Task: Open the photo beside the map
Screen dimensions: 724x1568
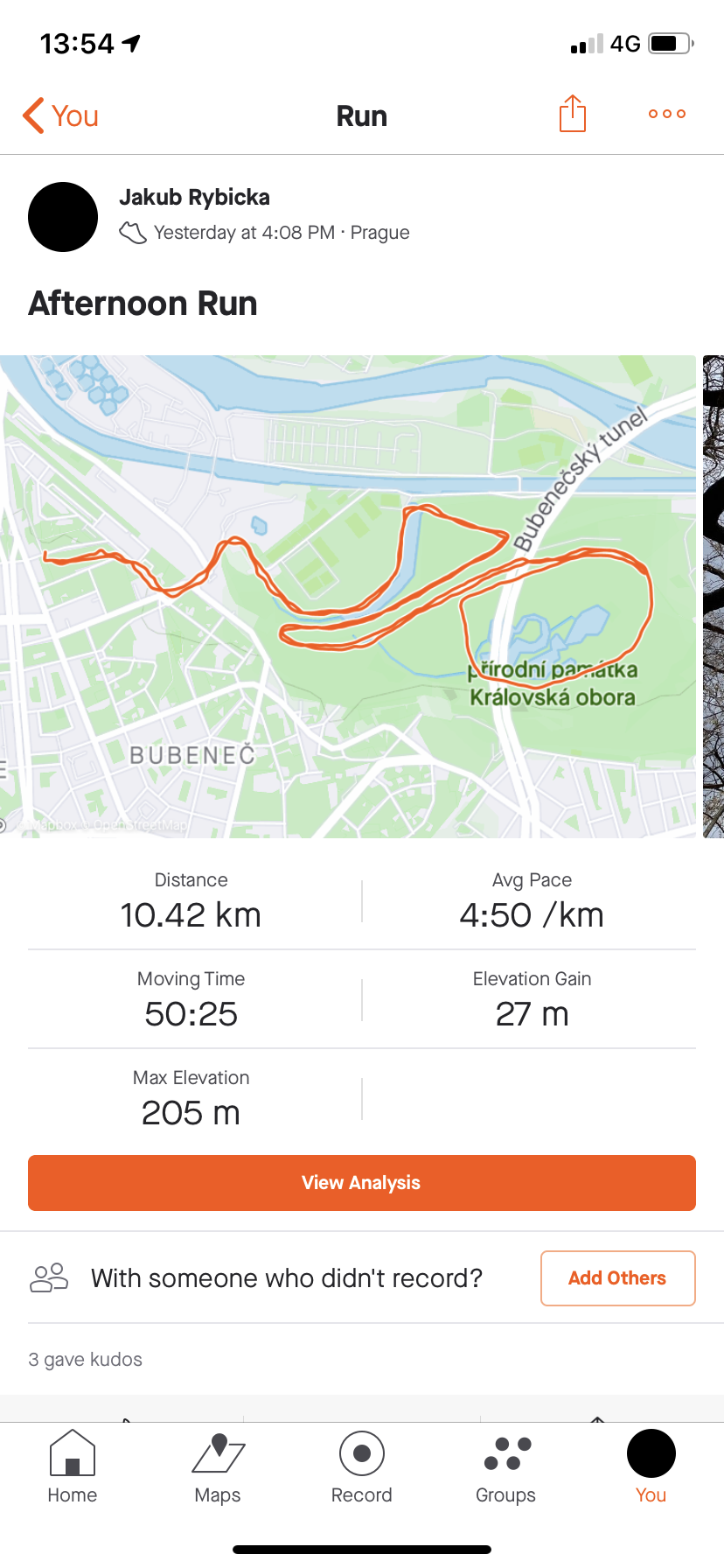Action: (x=714, y=597)
